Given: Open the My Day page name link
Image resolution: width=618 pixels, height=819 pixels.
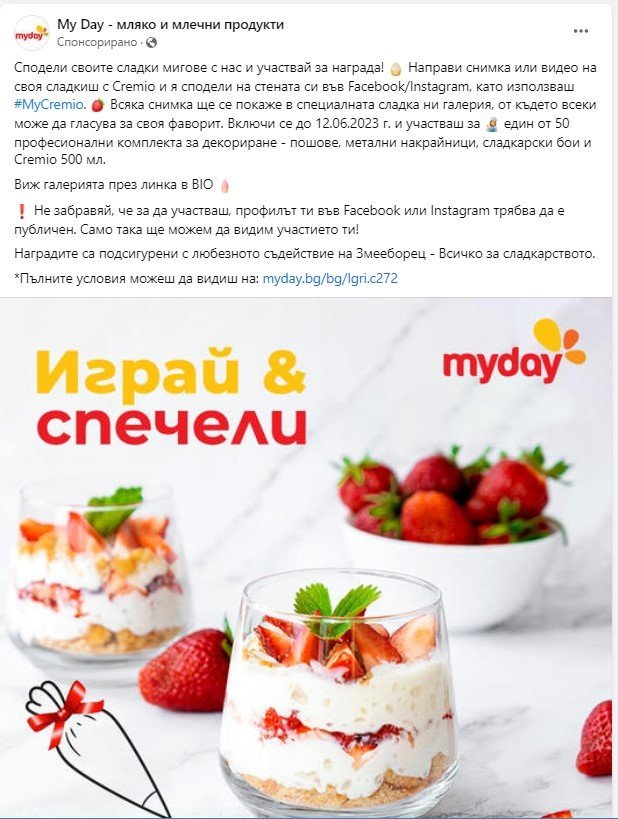Looking at the screenshot, I should coord(170,25).
